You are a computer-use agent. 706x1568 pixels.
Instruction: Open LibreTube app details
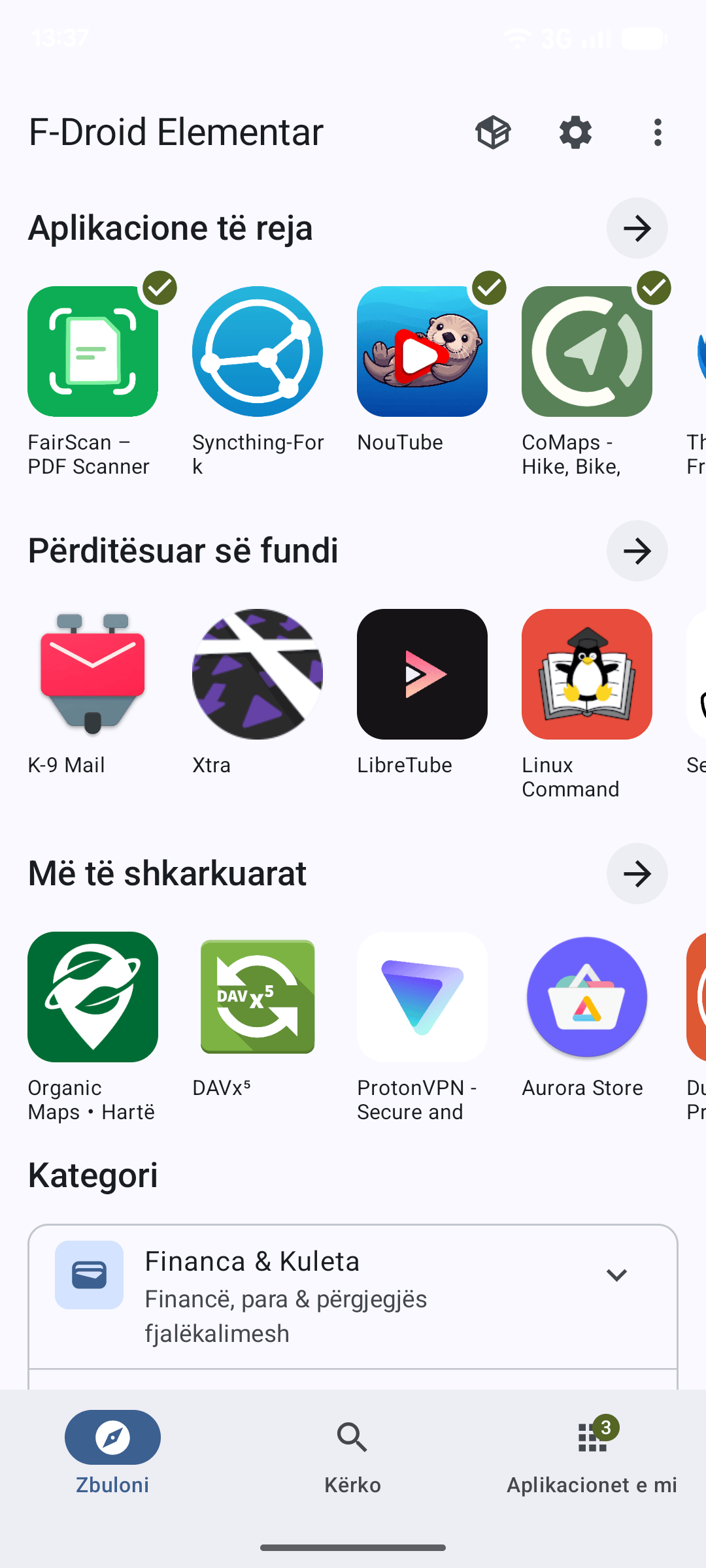422,693
